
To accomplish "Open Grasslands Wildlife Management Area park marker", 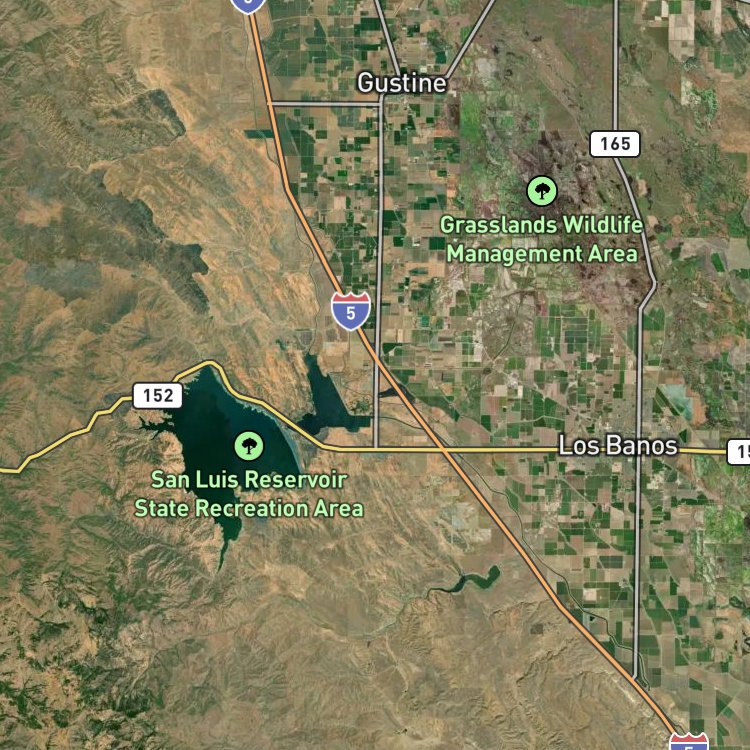I will pyautogui.click(x=542, y=190).
